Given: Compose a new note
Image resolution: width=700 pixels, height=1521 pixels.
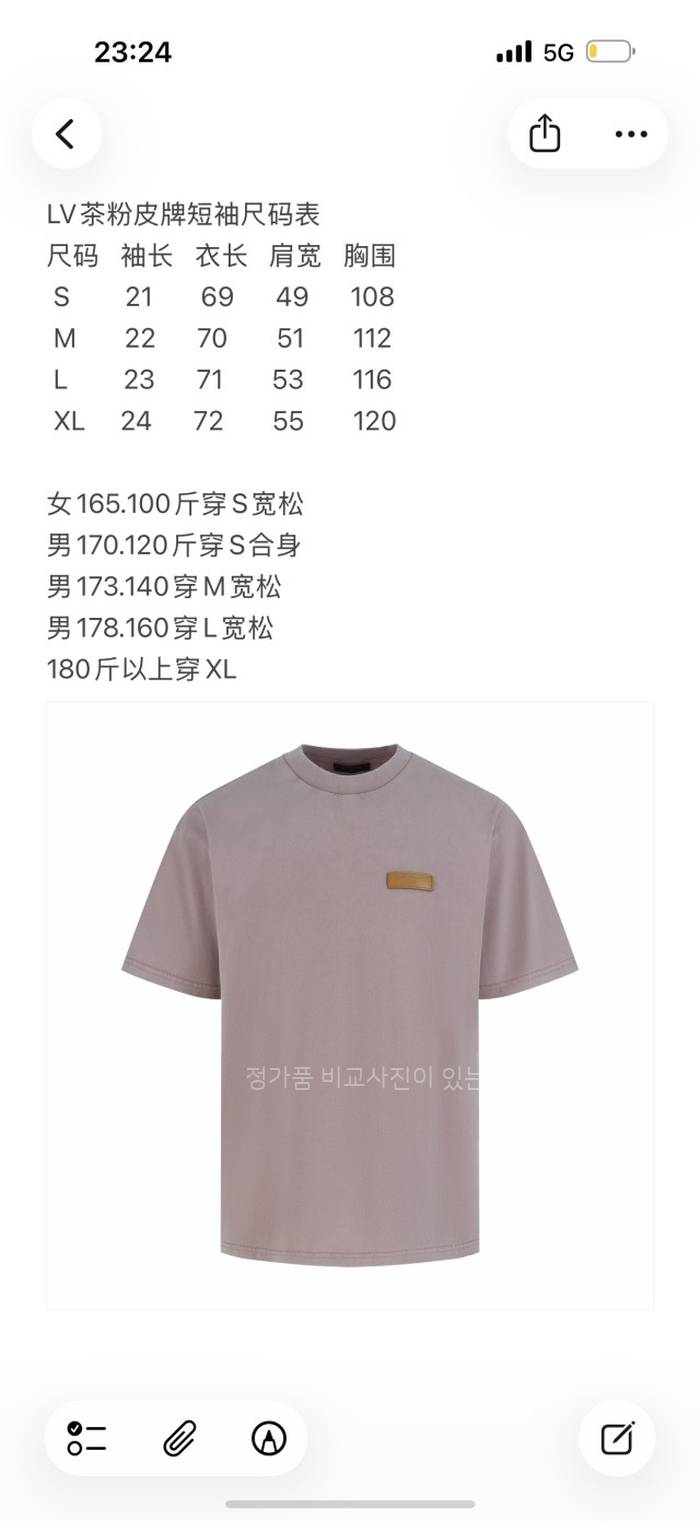Looking at the screenshot, I should 617,1438.
